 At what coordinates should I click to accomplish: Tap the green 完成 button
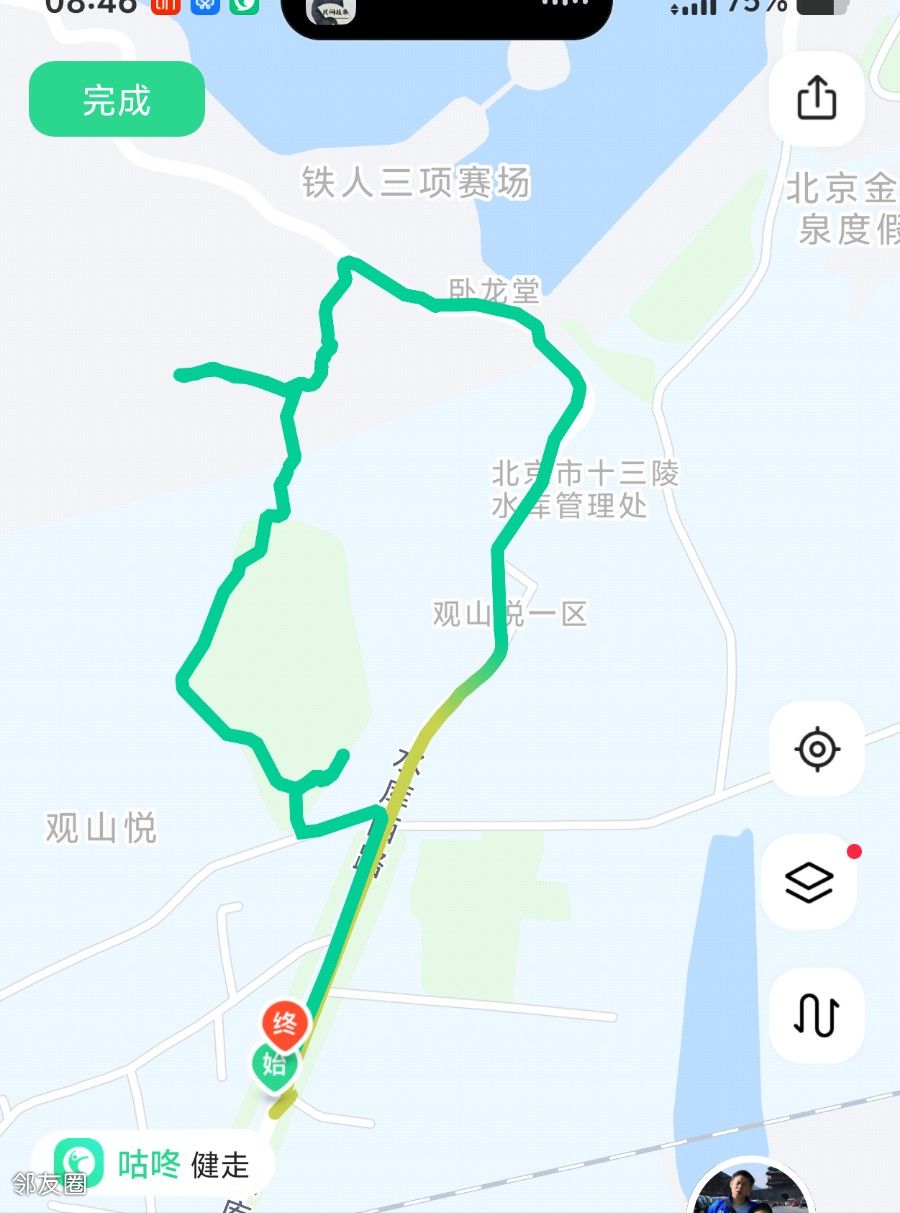[x=117, y=100]
